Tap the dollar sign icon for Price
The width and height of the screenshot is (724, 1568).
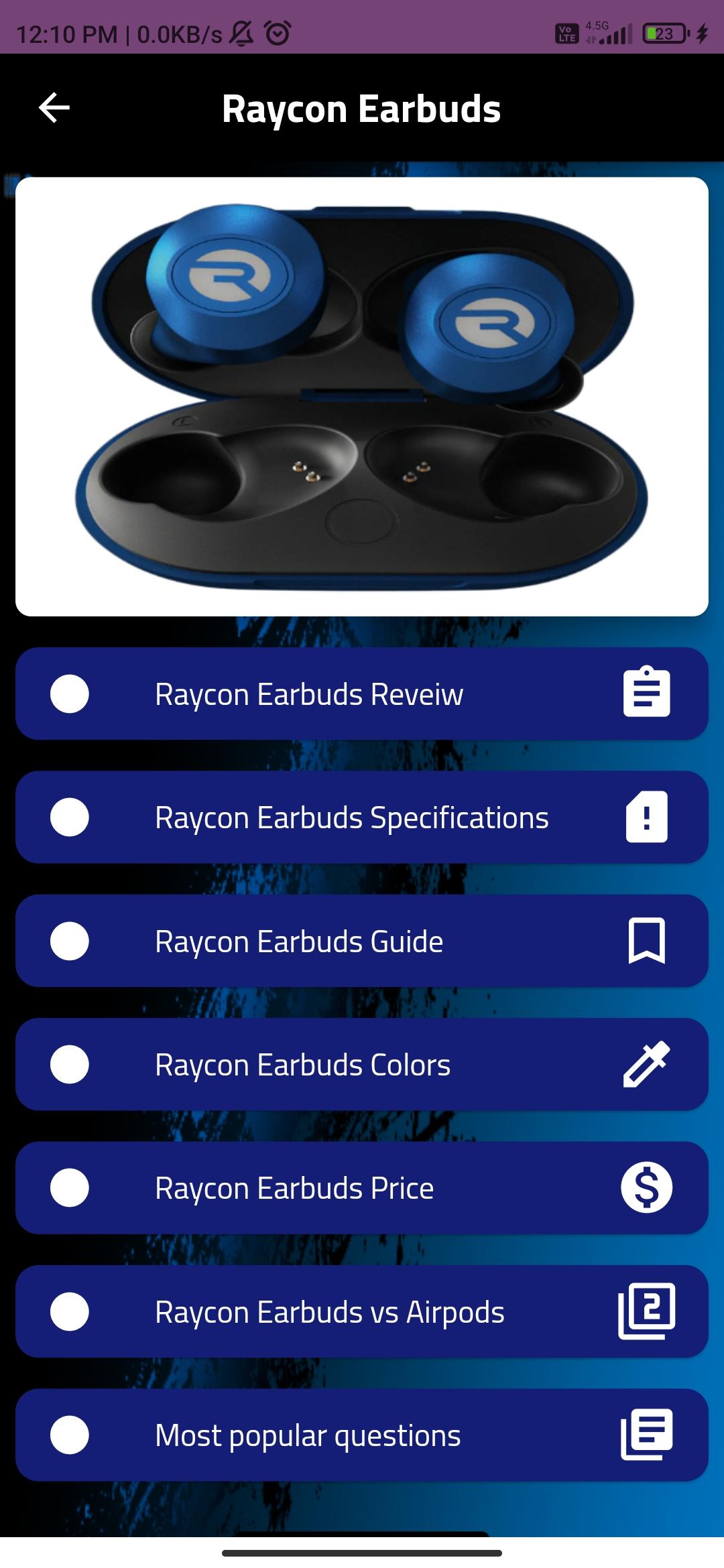point(646,1187)
